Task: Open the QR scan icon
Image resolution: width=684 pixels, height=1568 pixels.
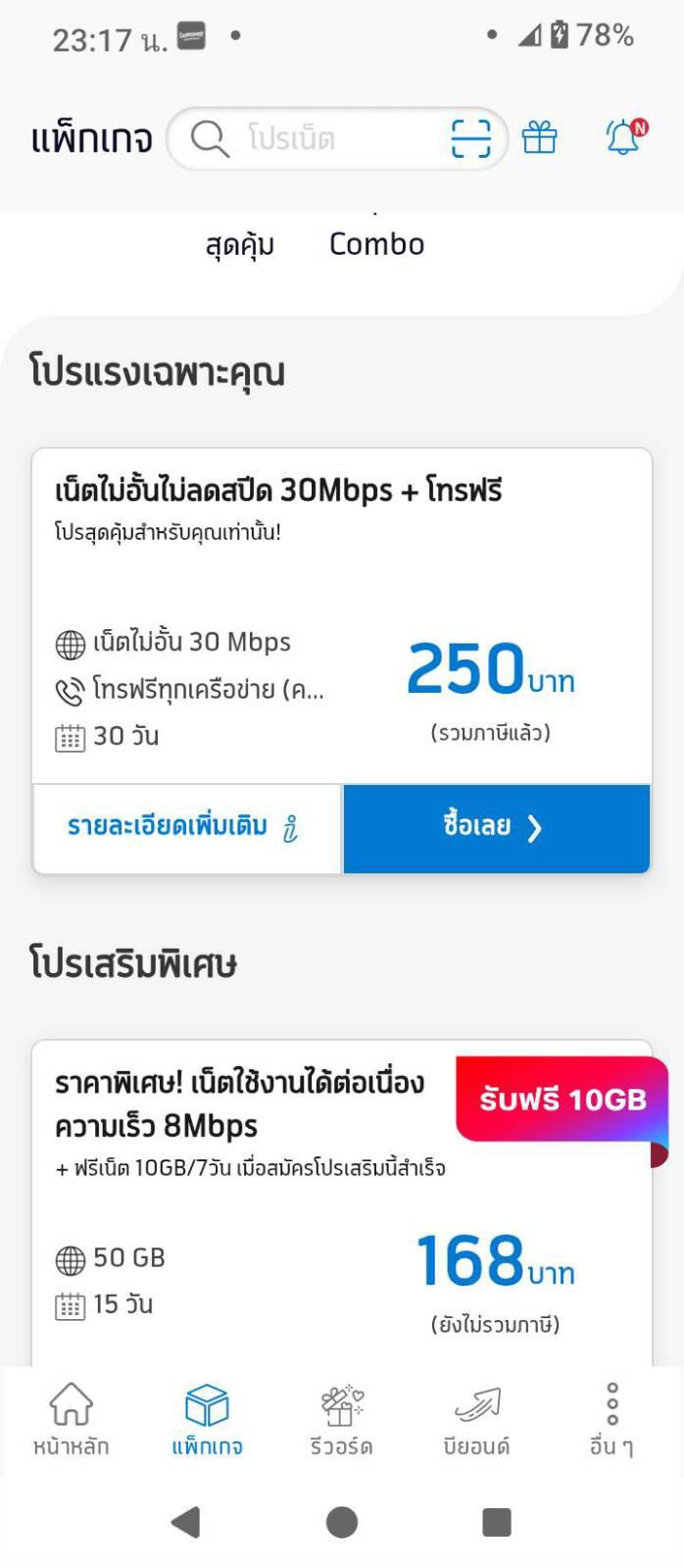Action: point(470,138)
